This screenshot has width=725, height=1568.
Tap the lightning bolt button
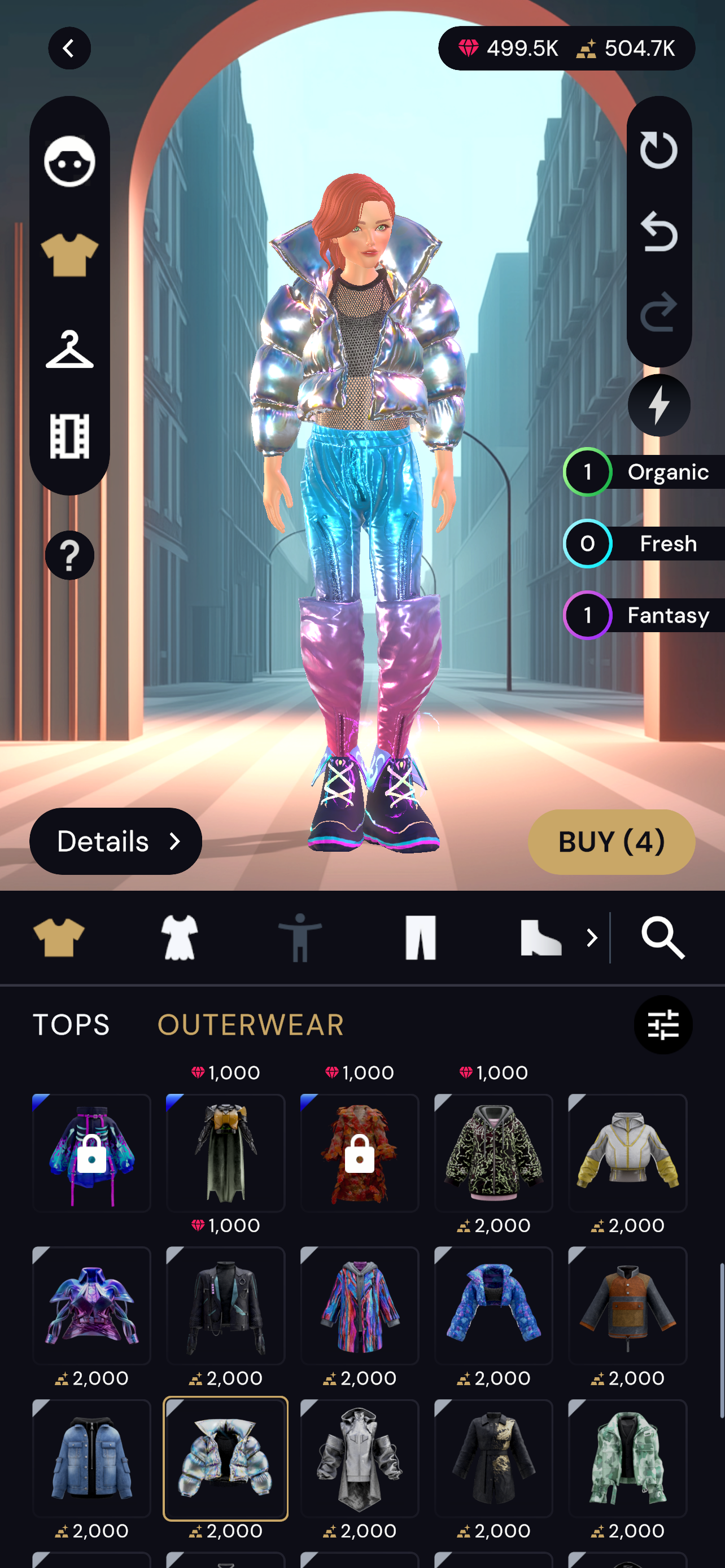click(658, 405)
